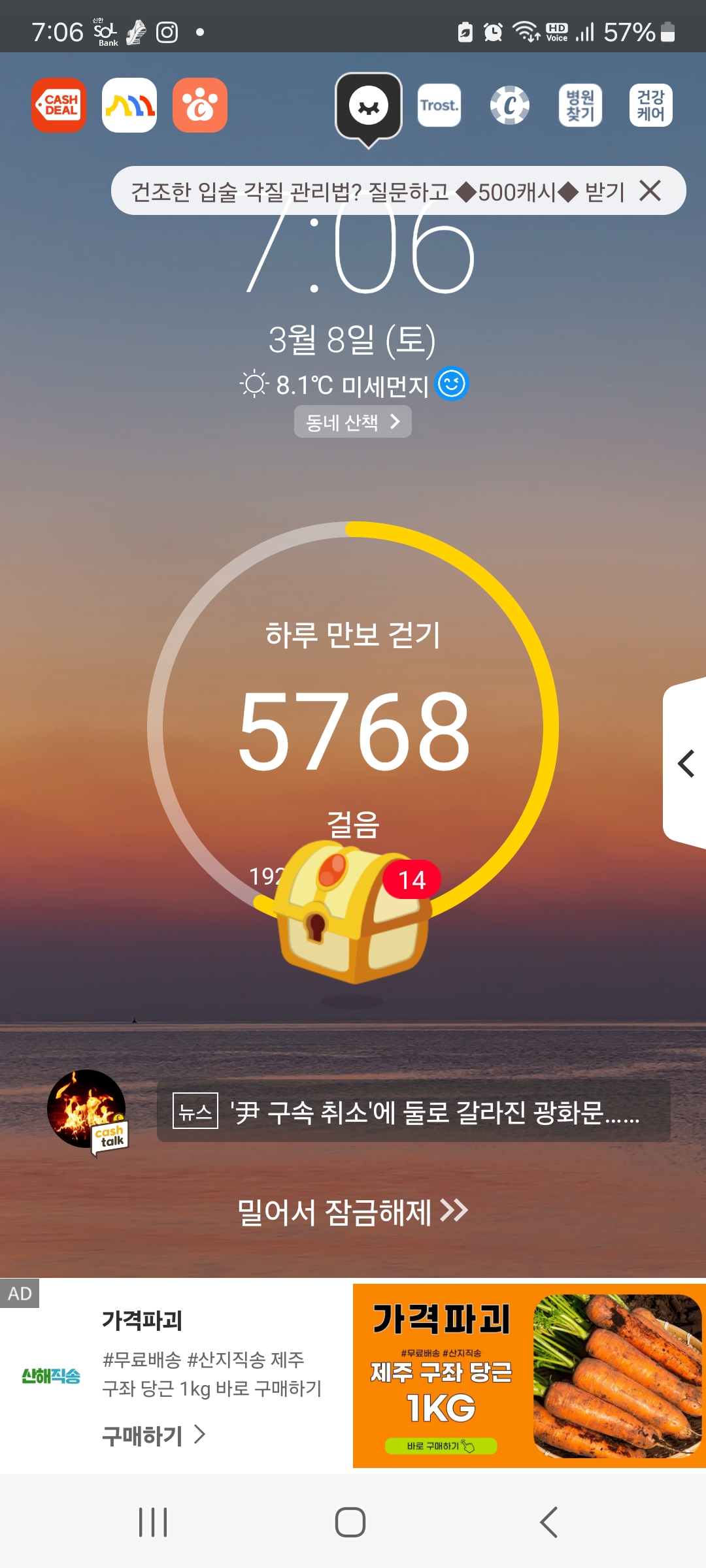Open the colorful arches app icon
Viewport: 706px width, 1568px height.
click(x=129, y=105)
